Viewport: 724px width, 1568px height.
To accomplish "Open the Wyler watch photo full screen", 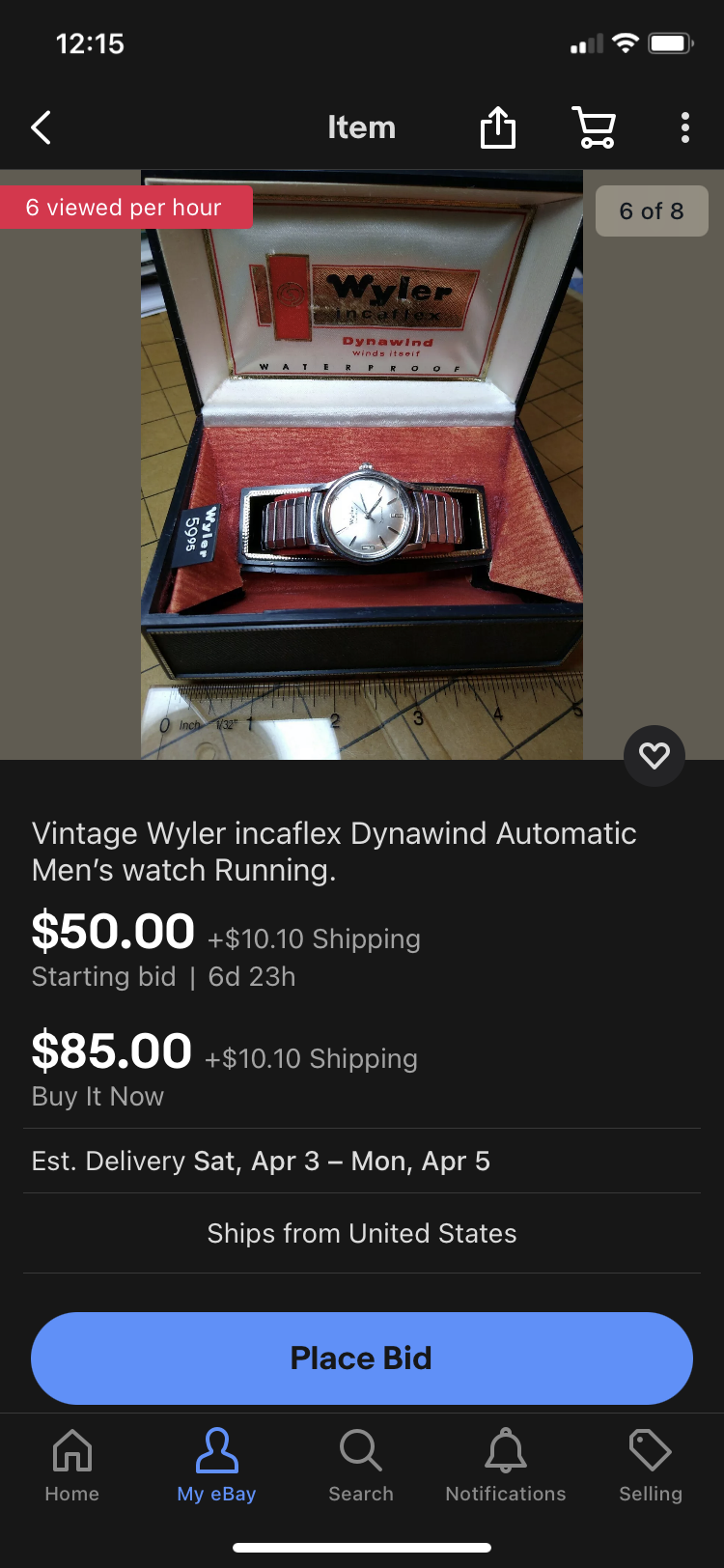I will [x=362, y=463].
